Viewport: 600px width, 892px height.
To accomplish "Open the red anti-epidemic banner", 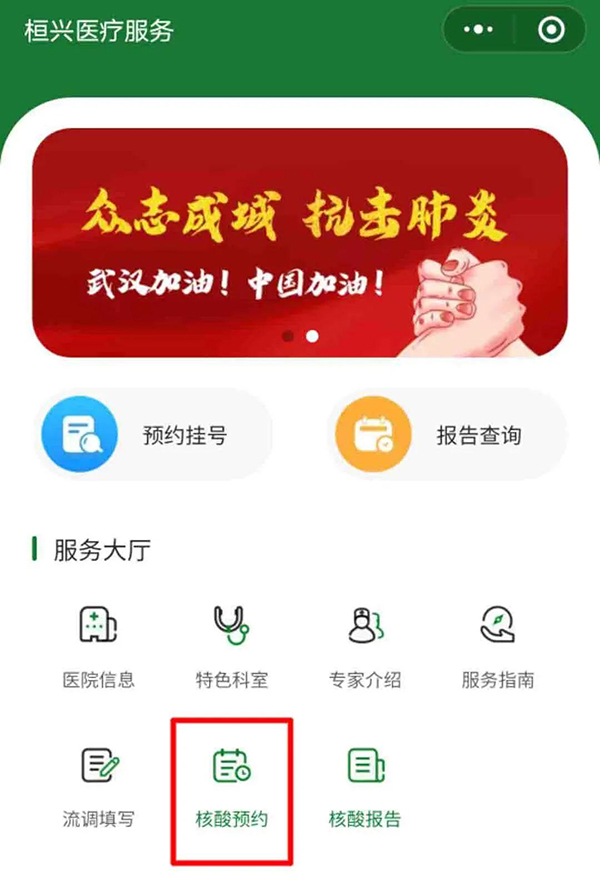I will pyautogui.click(x=300, y=242).
